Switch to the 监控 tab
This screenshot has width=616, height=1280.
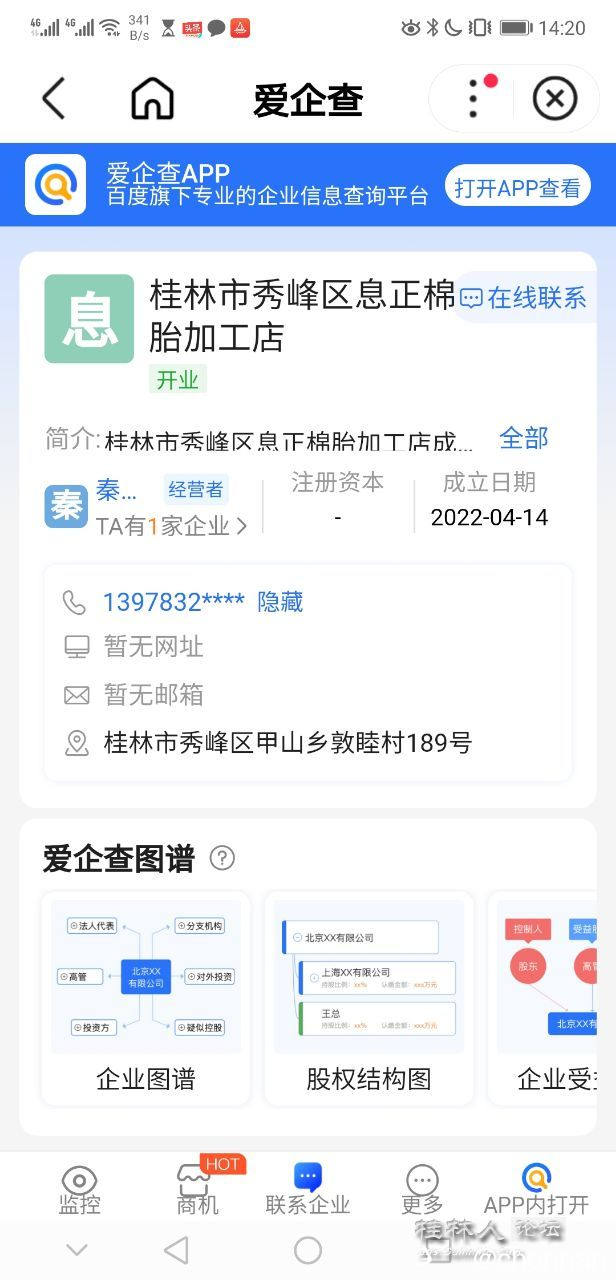[x=80, y=1190]
